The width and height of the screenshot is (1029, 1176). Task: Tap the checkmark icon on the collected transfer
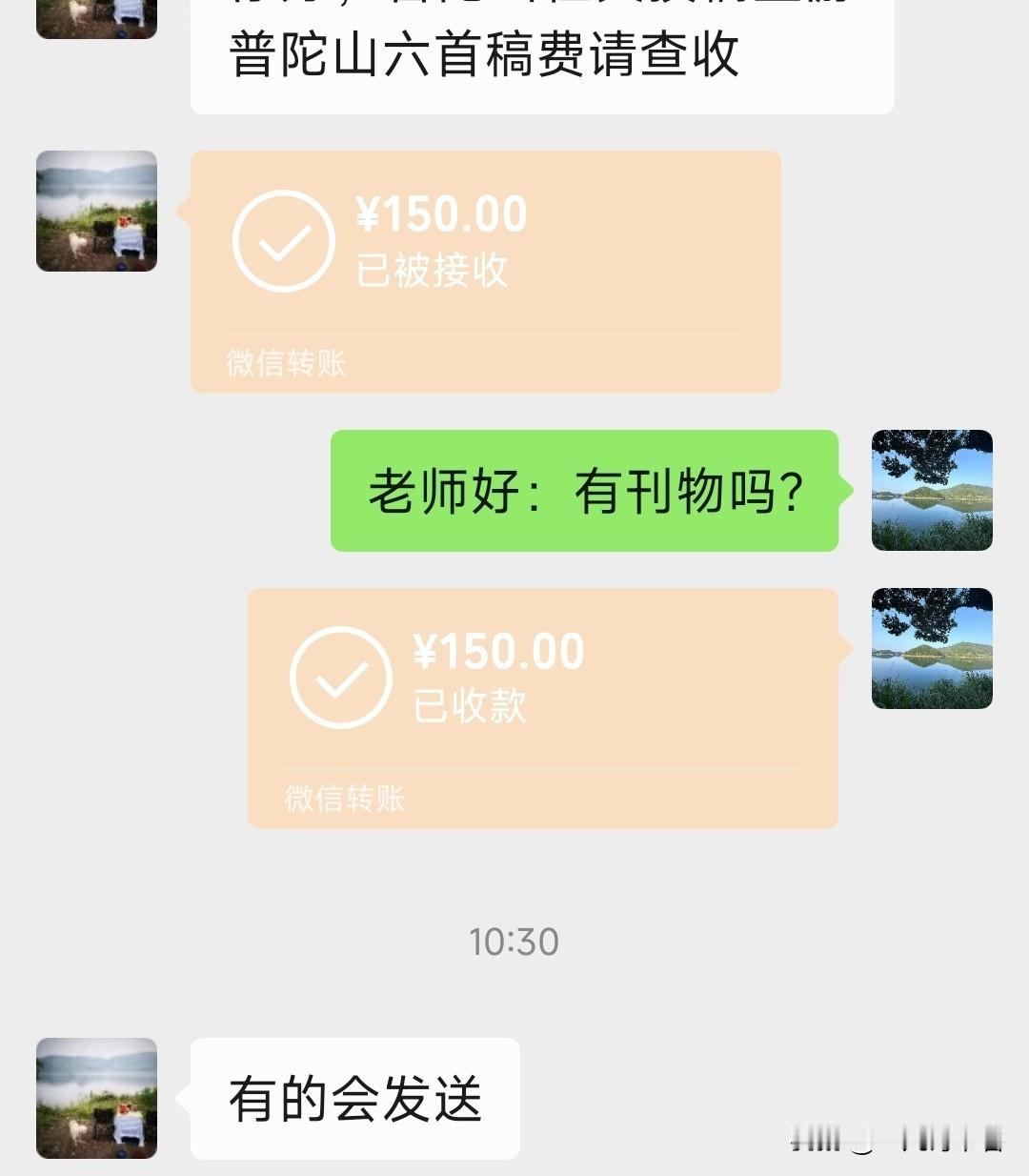tap(343, 677)
